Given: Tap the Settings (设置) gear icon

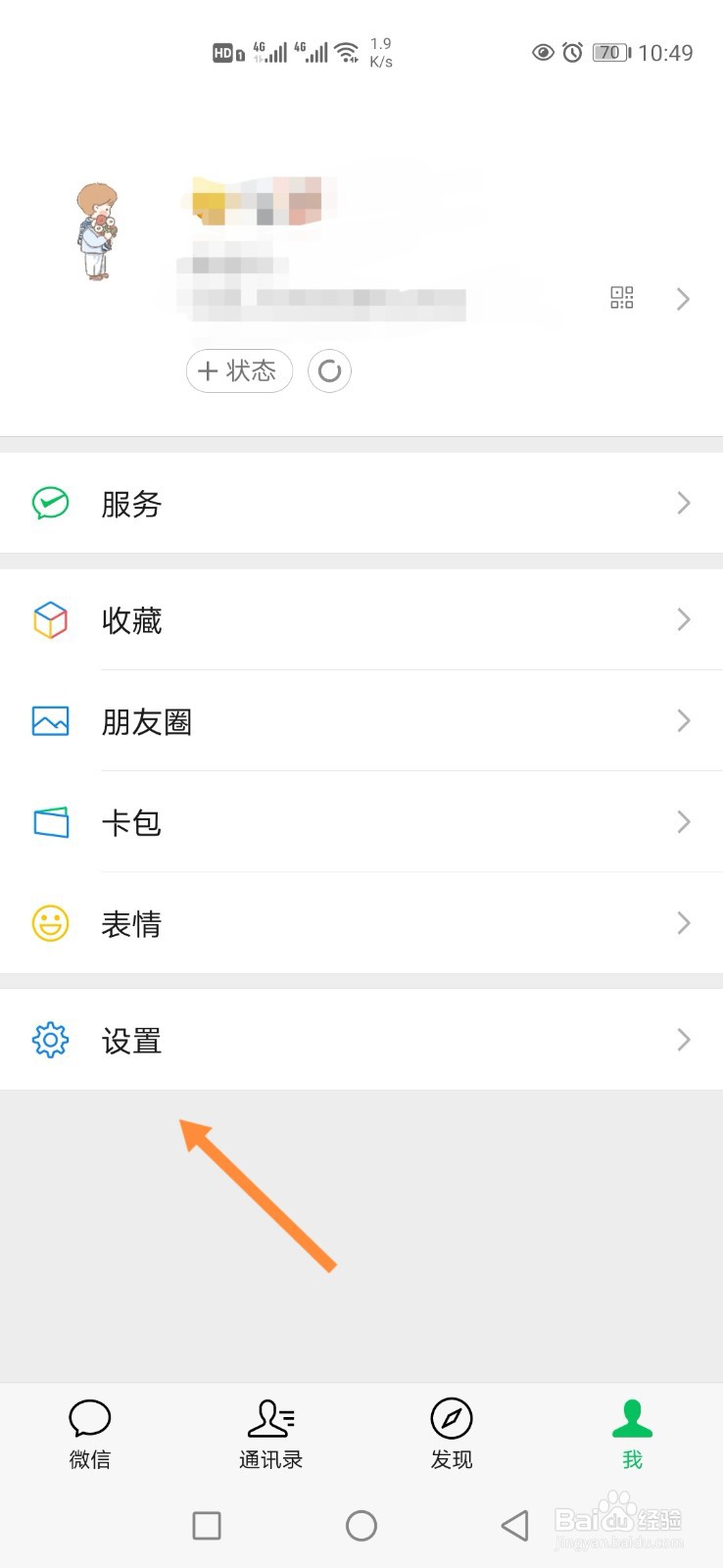Looking at the screenshot, I should (x=50, y=1040).
